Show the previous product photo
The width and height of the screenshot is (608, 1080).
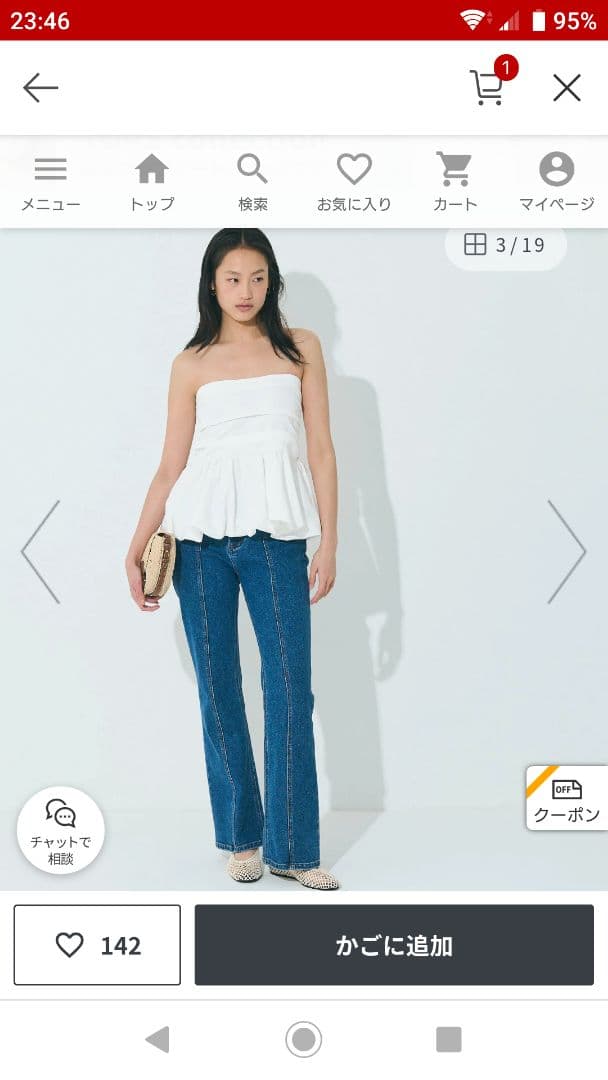coord(41,552)
